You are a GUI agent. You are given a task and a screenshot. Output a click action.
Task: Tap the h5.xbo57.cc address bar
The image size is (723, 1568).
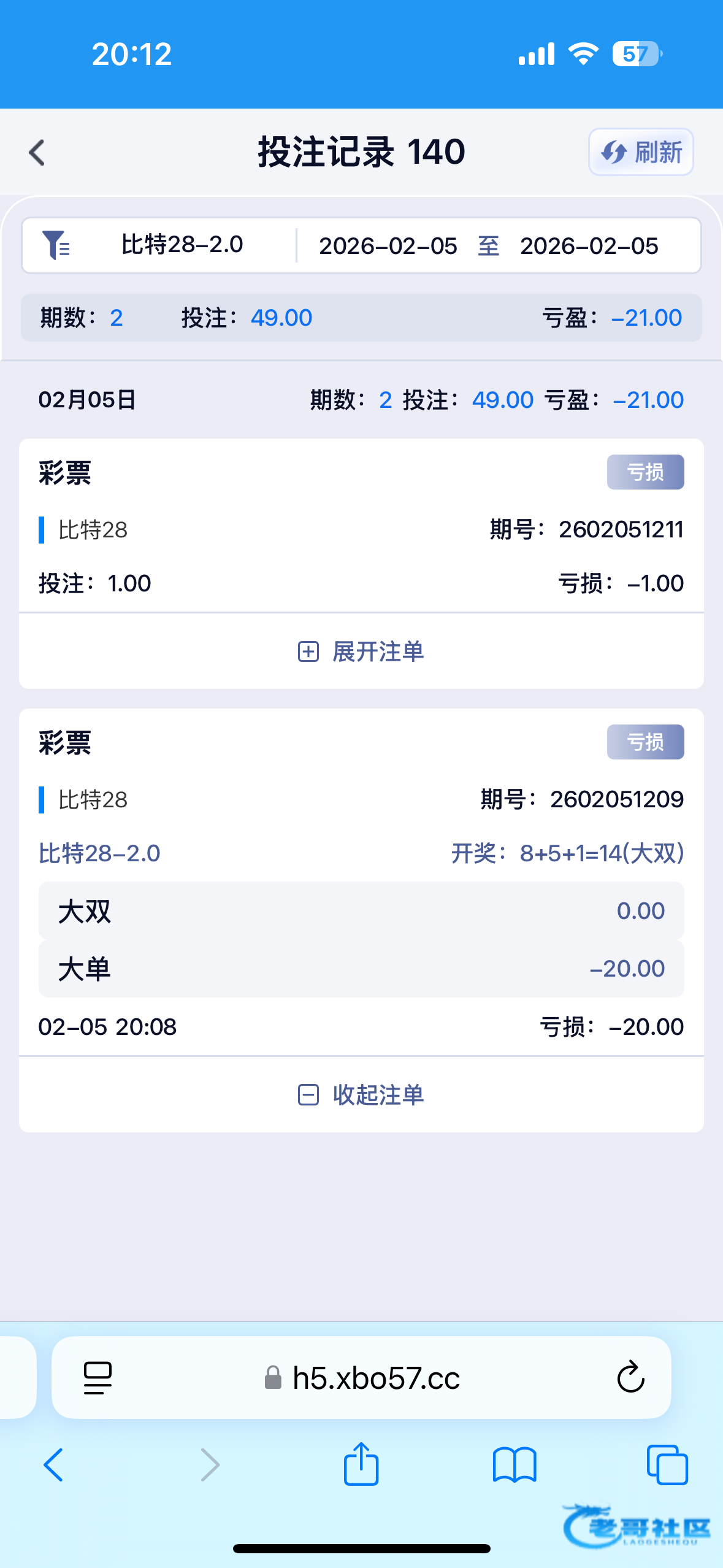coord(375,1378)
